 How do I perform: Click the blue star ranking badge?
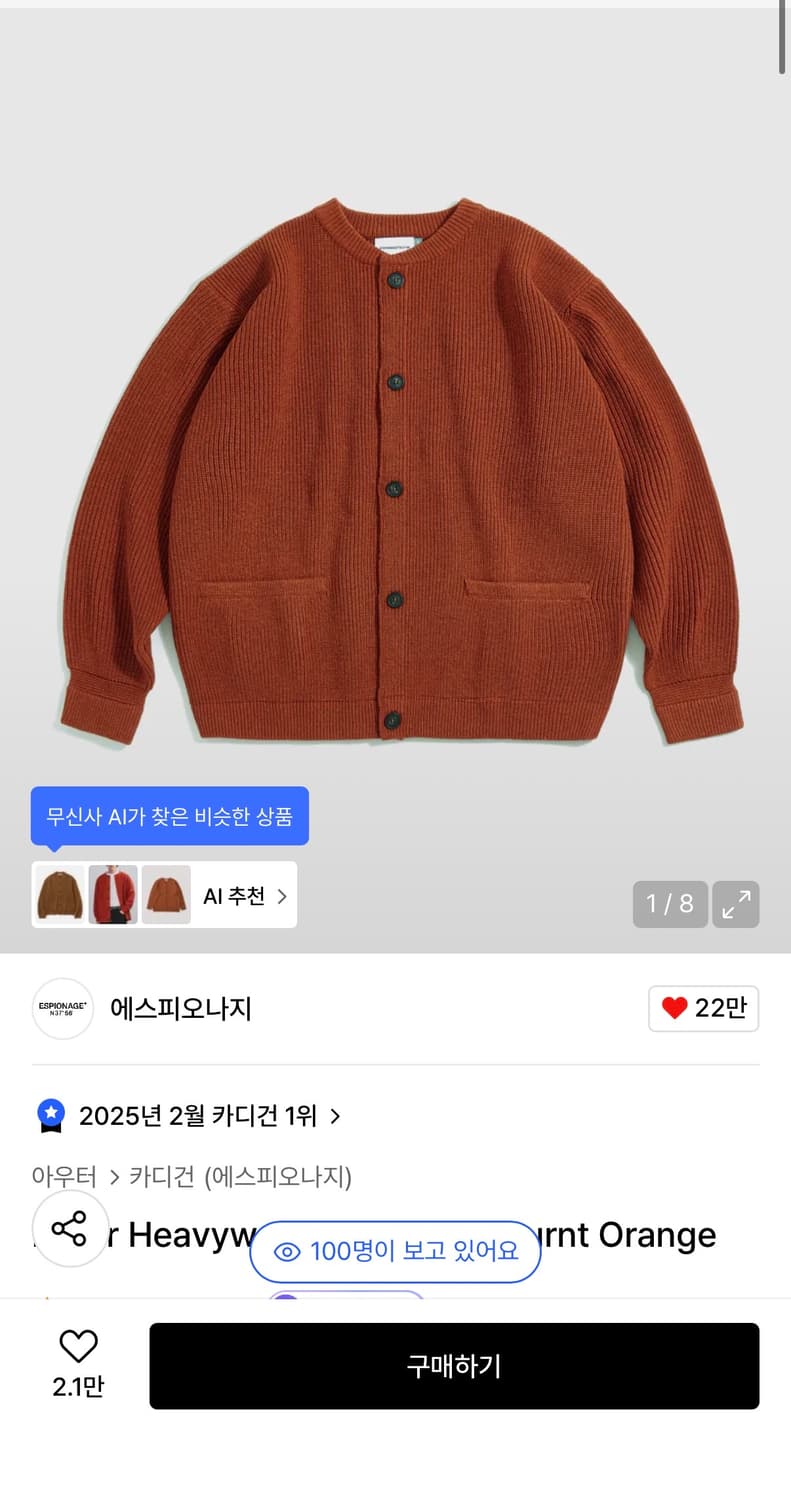[50, 1115]
